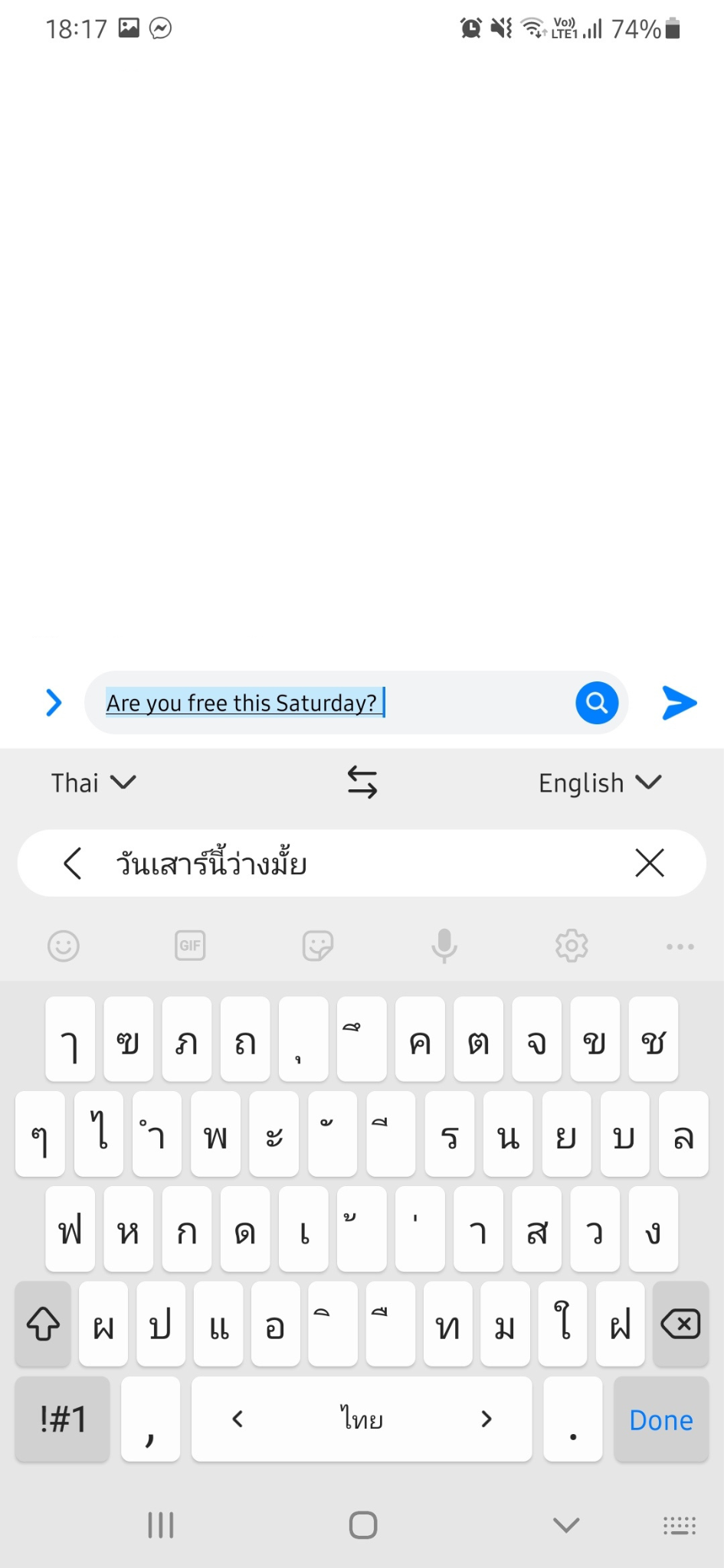Screen dimensions: 724x1568
Task: Open the GIF keyboard
Action: pos(190,946)
